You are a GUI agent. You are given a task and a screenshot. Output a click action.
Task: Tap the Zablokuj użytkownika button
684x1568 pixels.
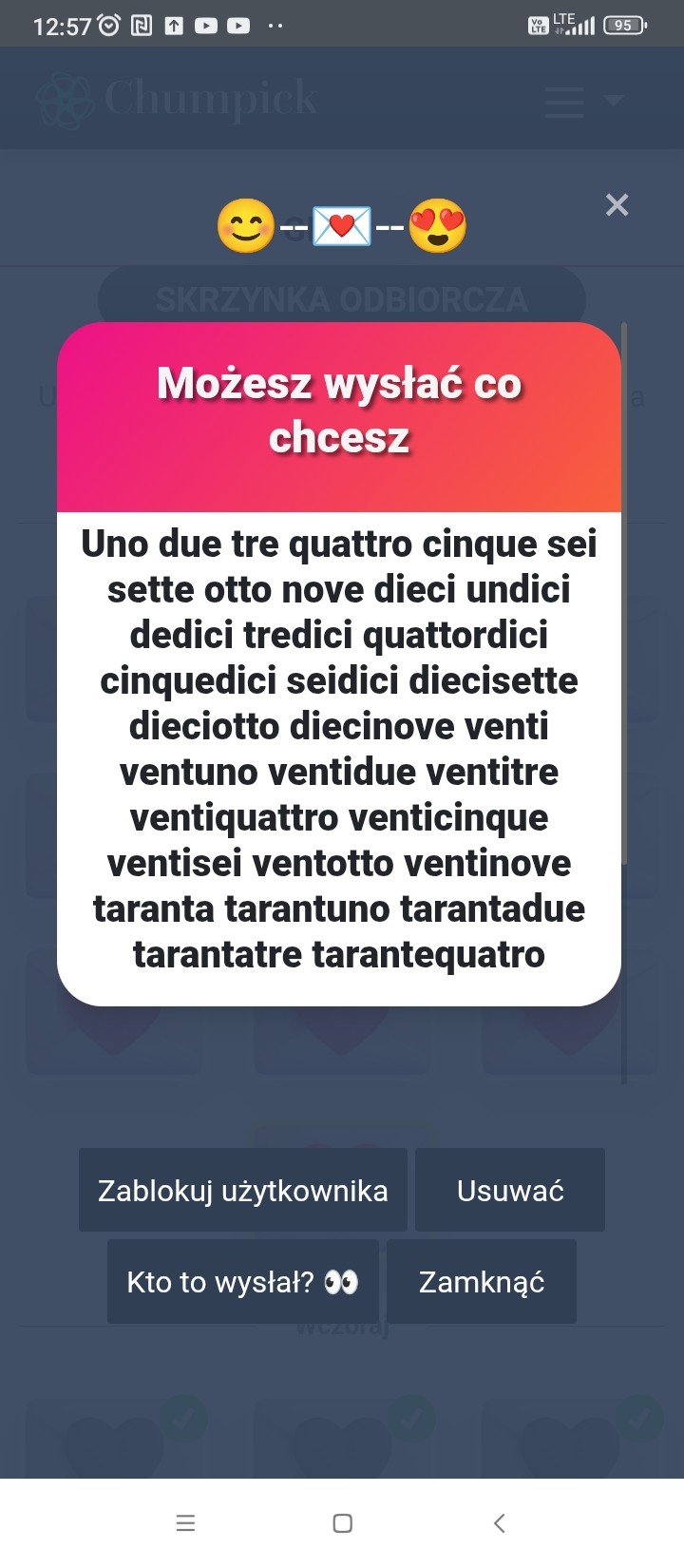[243, 1190]
